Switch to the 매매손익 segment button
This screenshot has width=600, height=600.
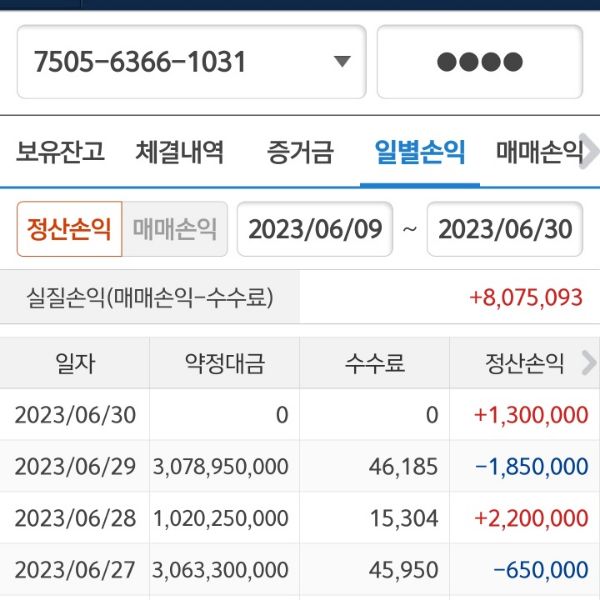pyautogui.click(x=175, y=229)
